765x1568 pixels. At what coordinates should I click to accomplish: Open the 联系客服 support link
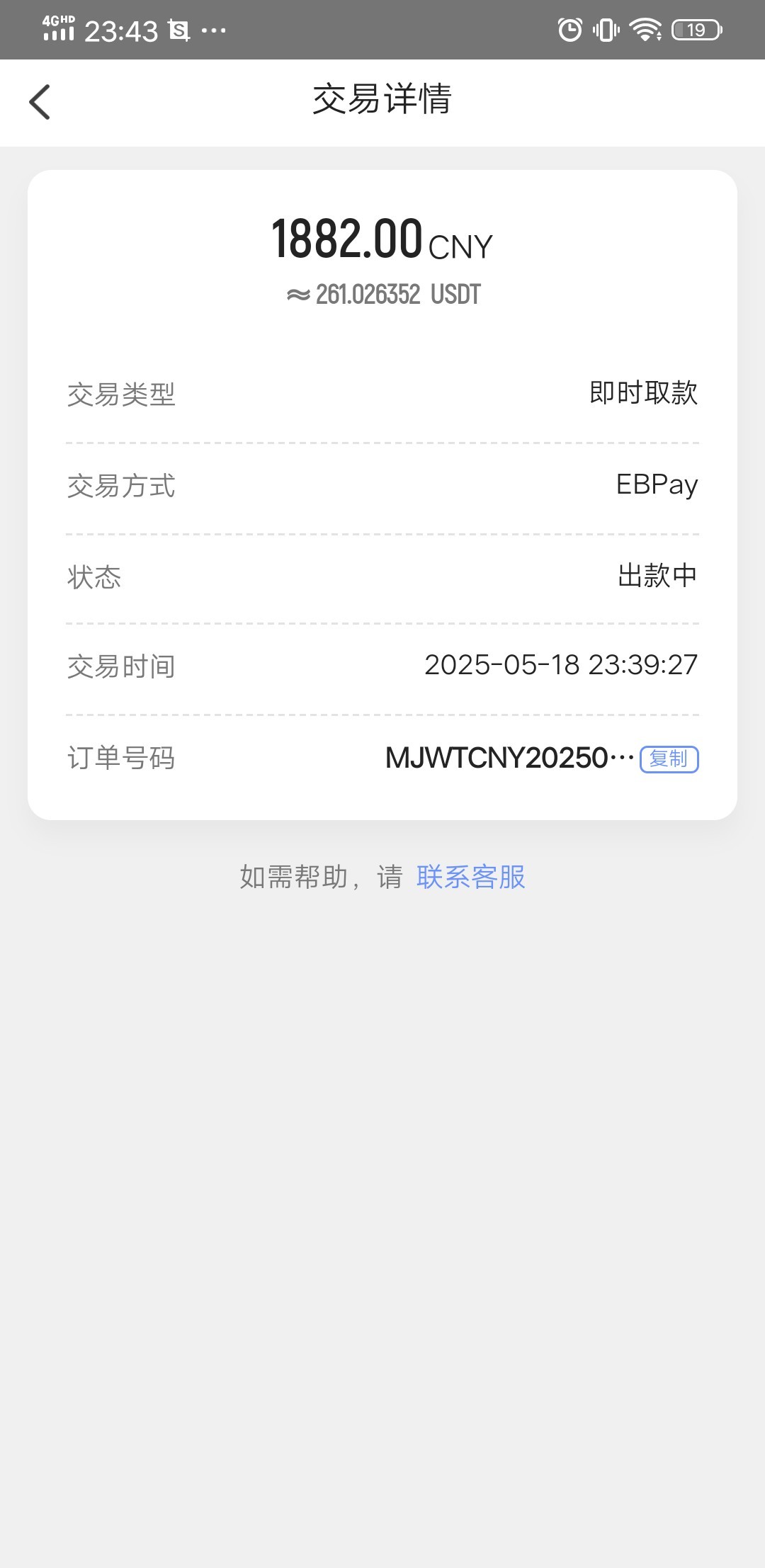470,877
